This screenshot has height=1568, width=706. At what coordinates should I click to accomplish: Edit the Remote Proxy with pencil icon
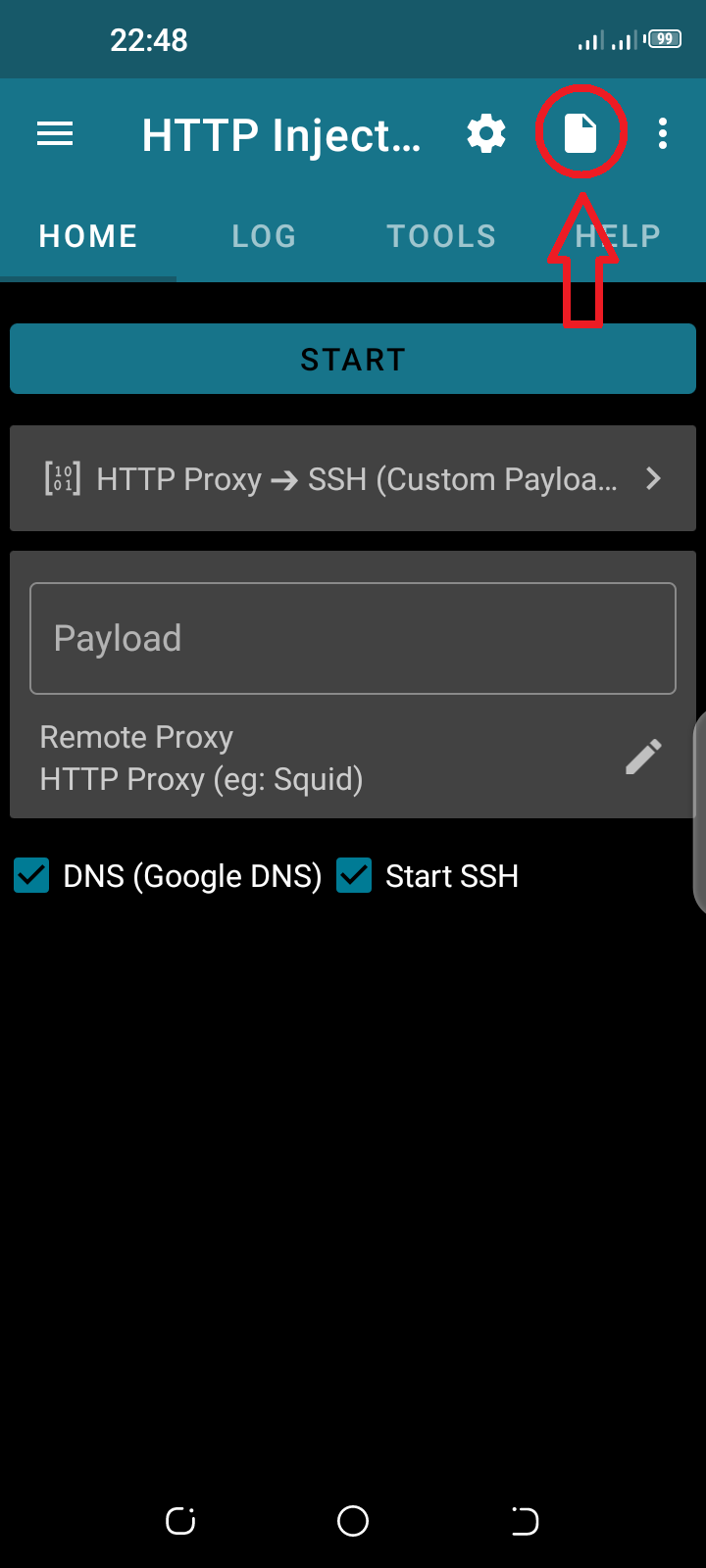[x=643, y=758]
